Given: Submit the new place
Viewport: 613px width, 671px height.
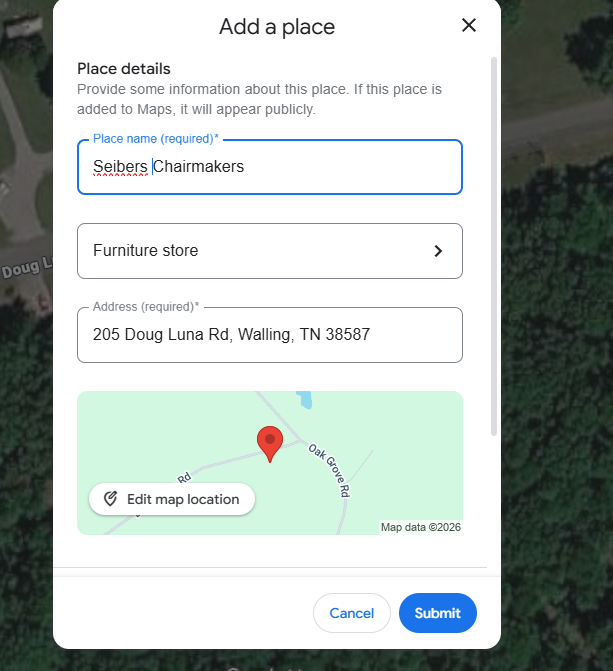Looking at the screenshot, I should [x=437, y=613].
